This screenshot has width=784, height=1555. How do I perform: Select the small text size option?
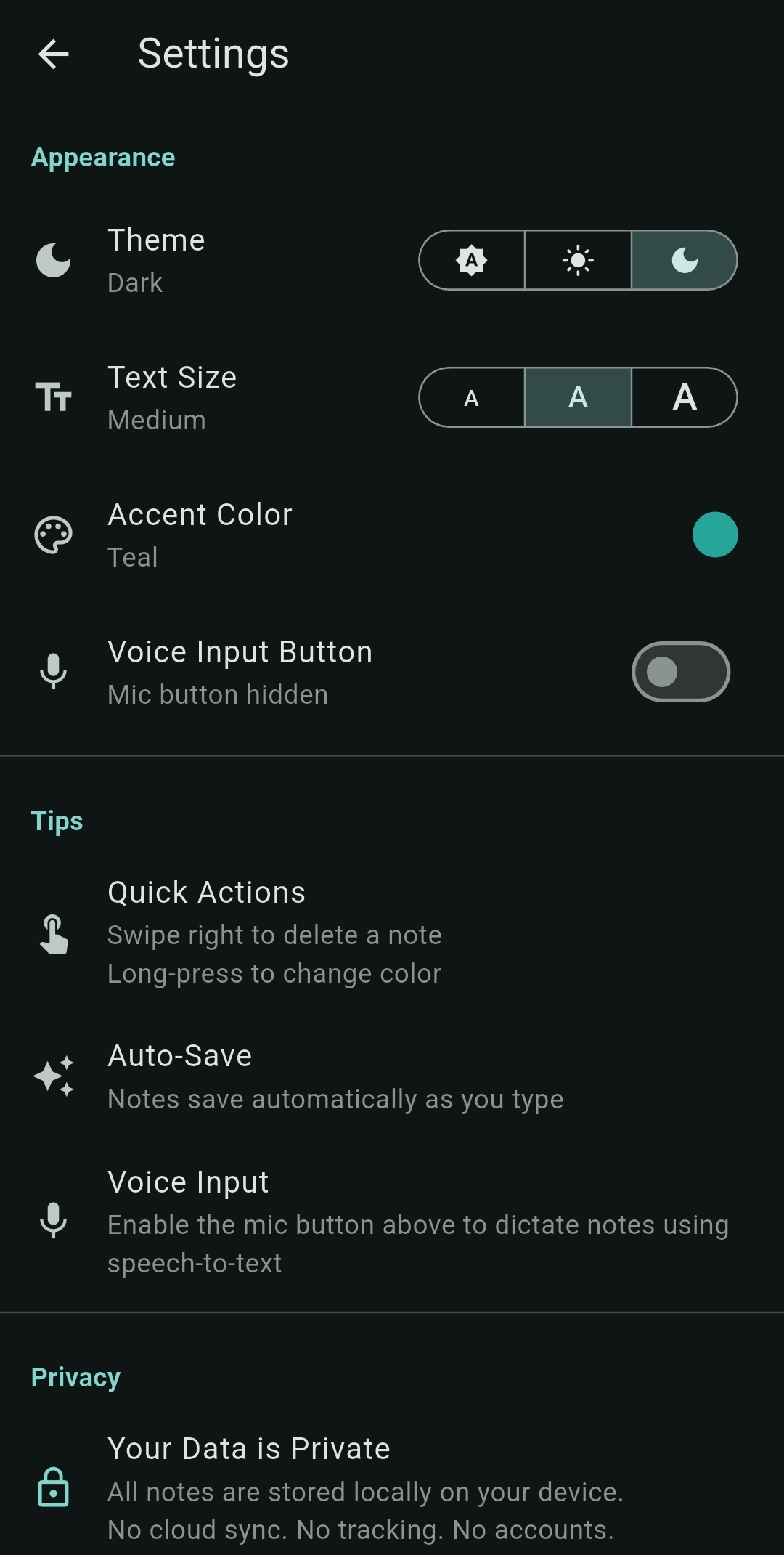point(471,397)
